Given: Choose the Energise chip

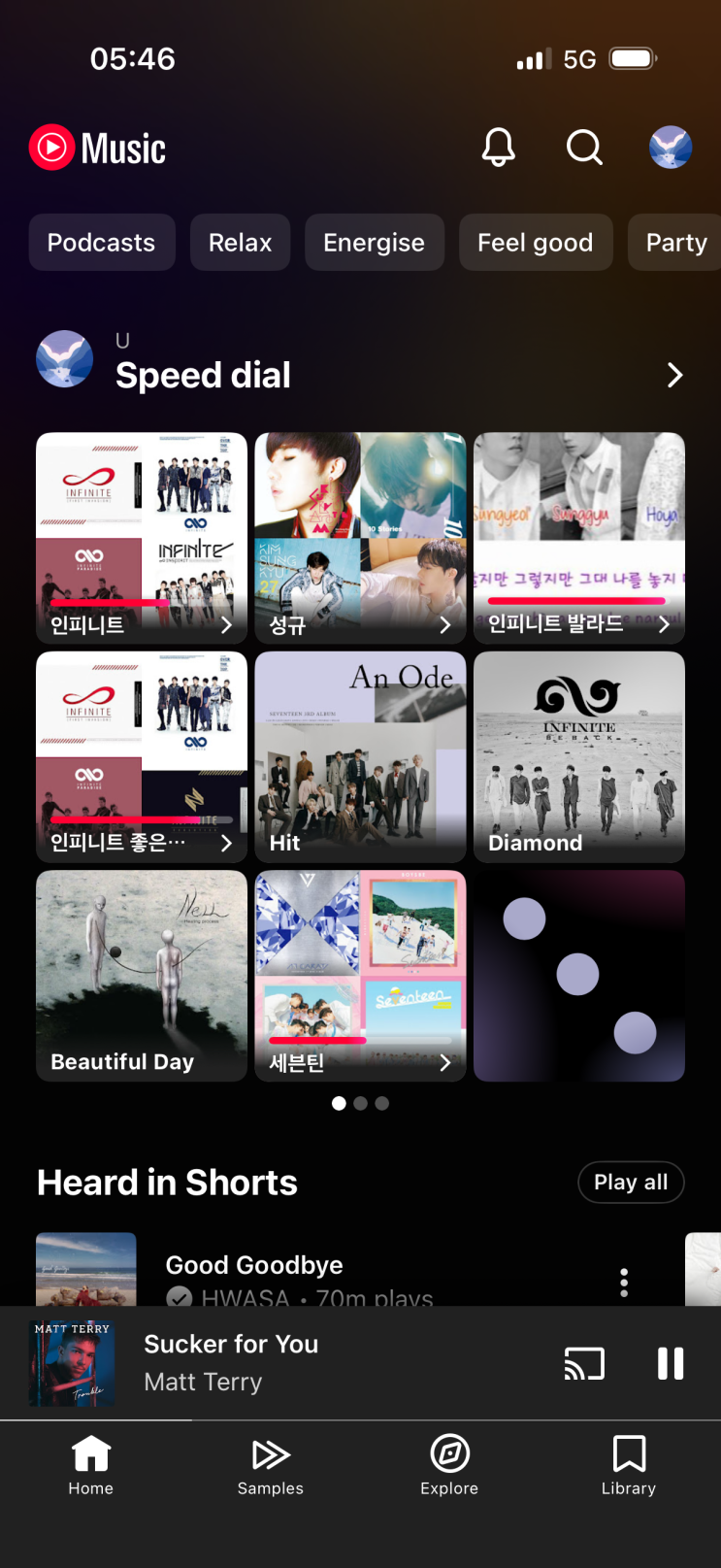Looking at the screenshot, I should (x=374, y=243).
